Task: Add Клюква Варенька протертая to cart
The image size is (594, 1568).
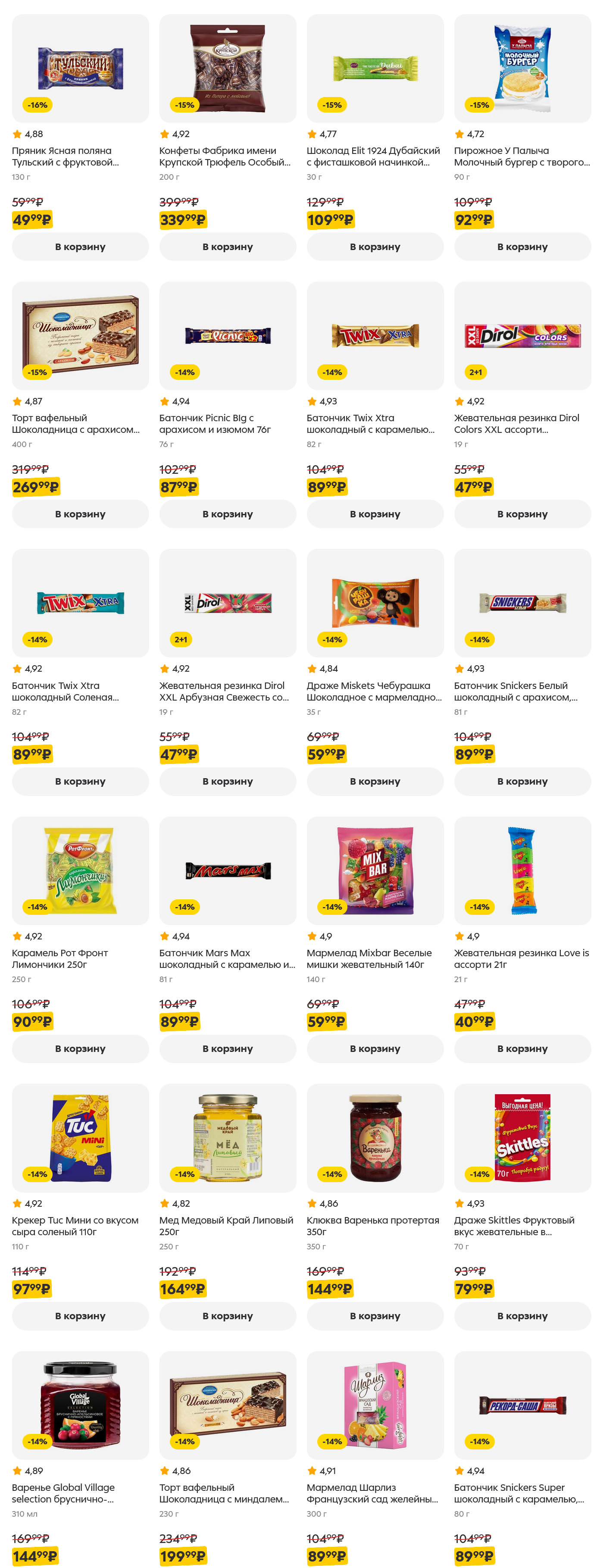Action: coord(375,1315)
